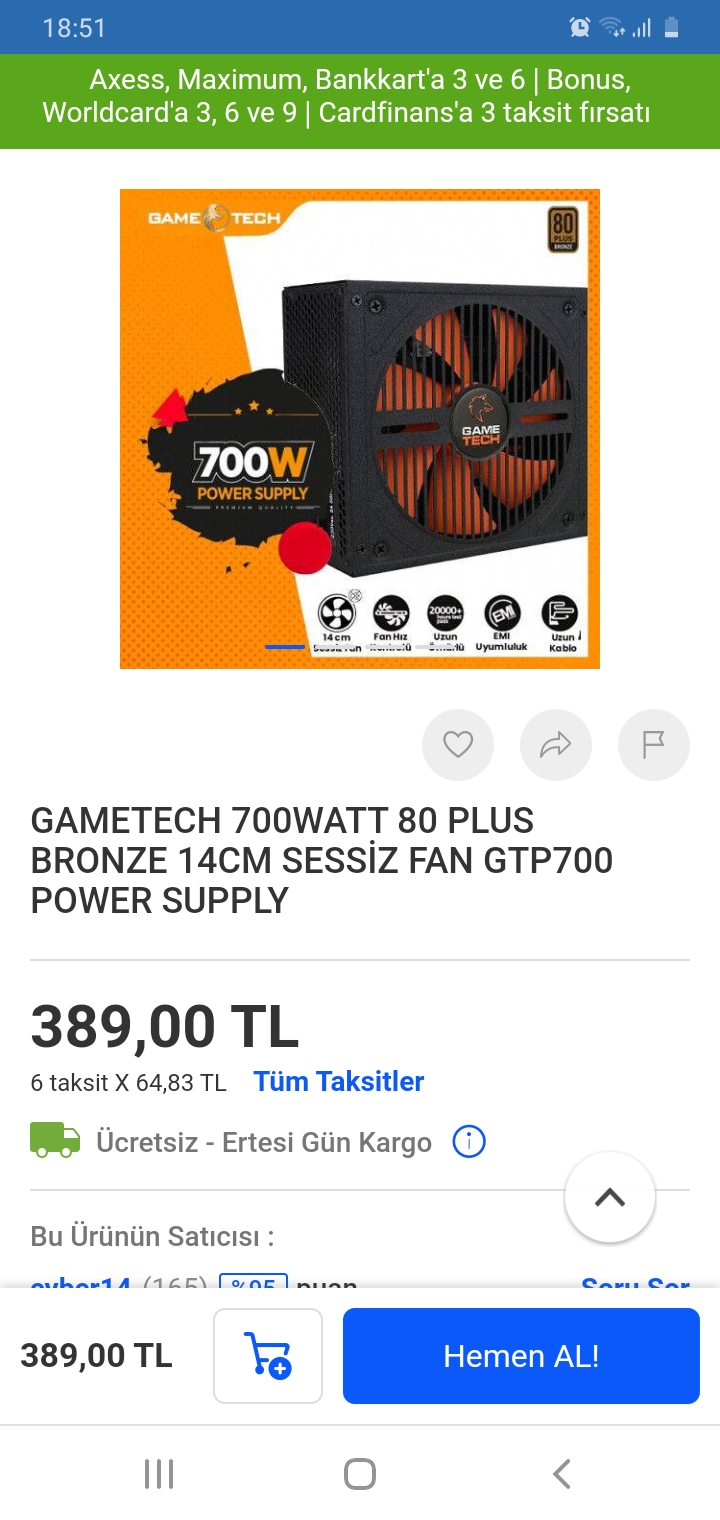Buy now with Hemen AL!
The height and width of the screenshot is (1520, 720).
pos(521,1356)
